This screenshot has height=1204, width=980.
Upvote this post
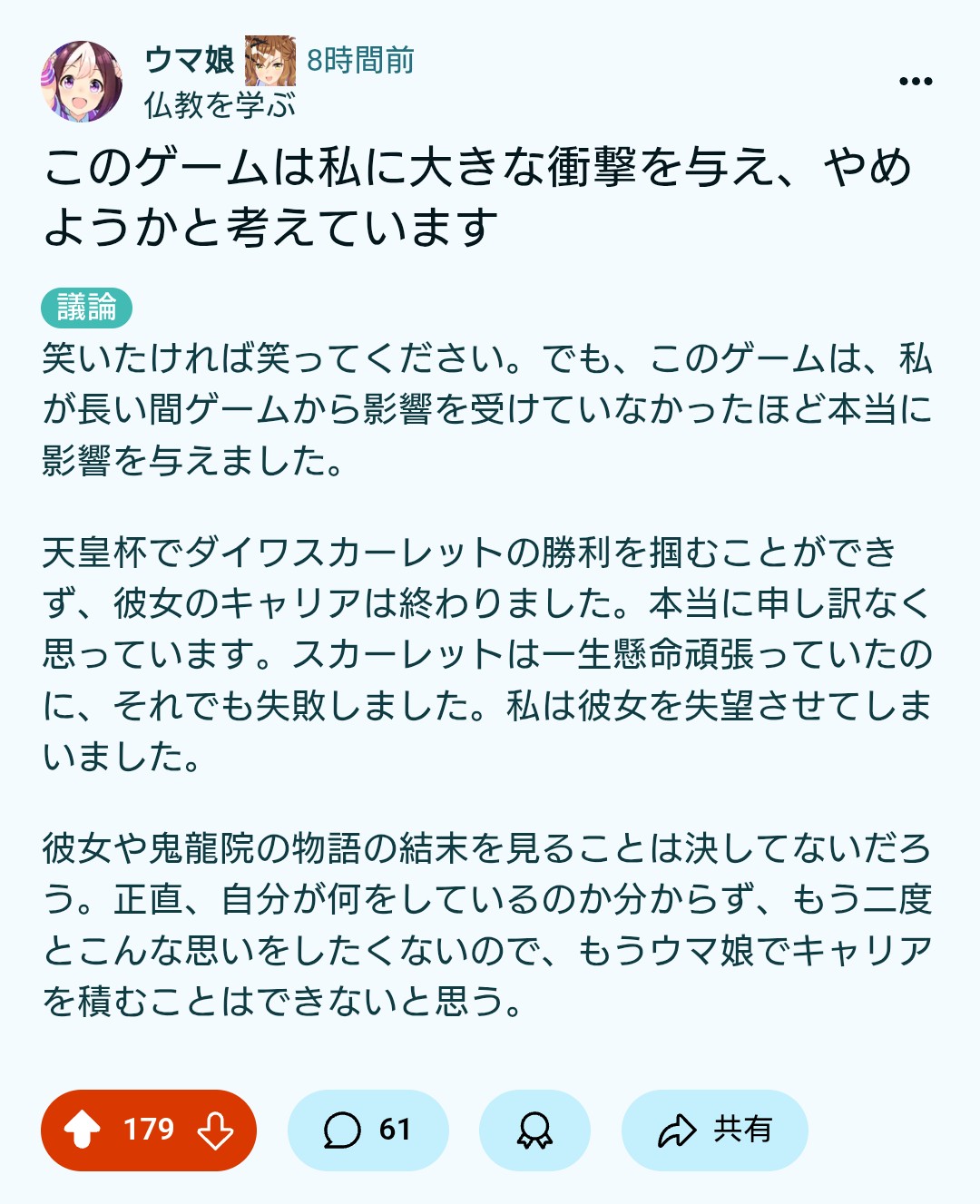tap(83, 1130)
